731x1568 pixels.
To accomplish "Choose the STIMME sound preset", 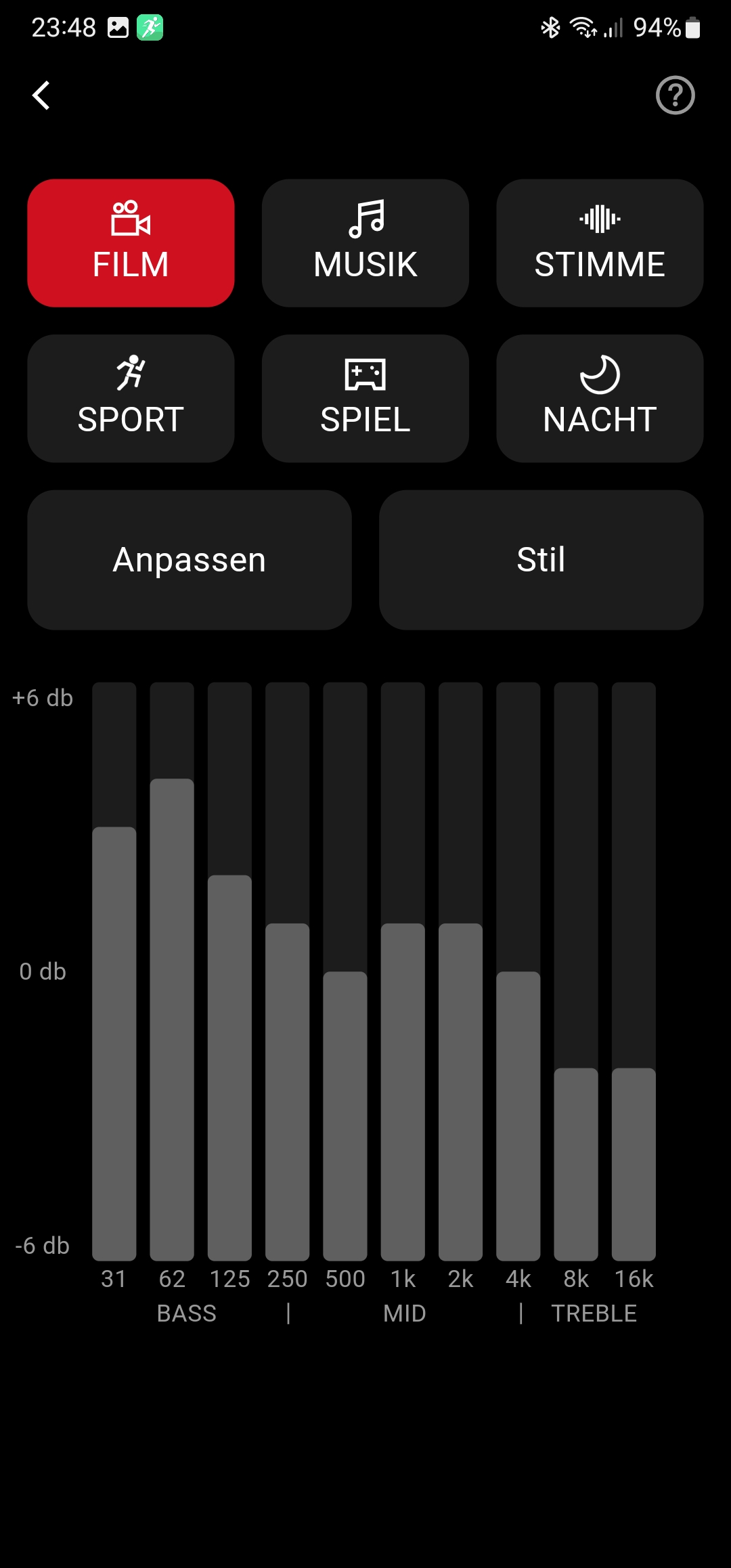I will tap(600, 243).
